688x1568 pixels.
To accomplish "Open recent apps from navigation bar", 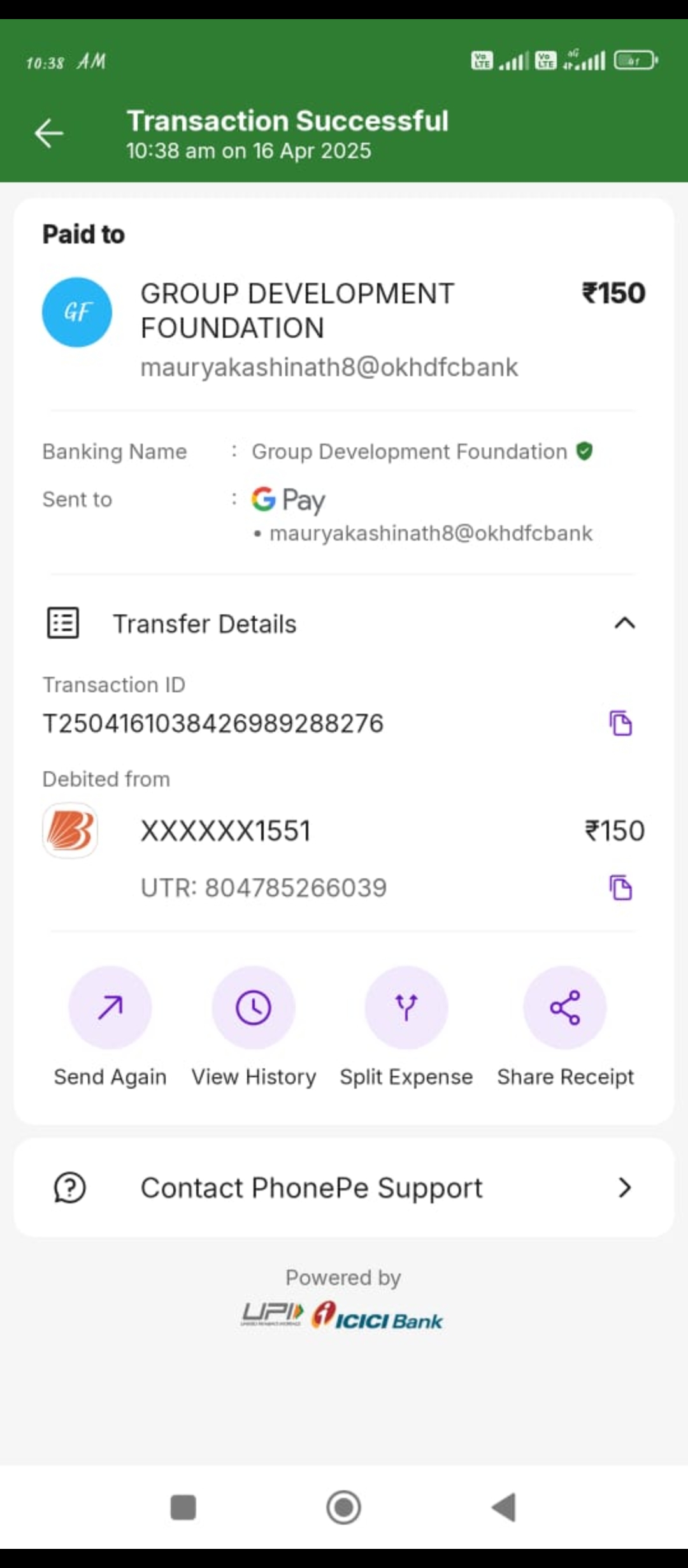I will coord(183,1507).
